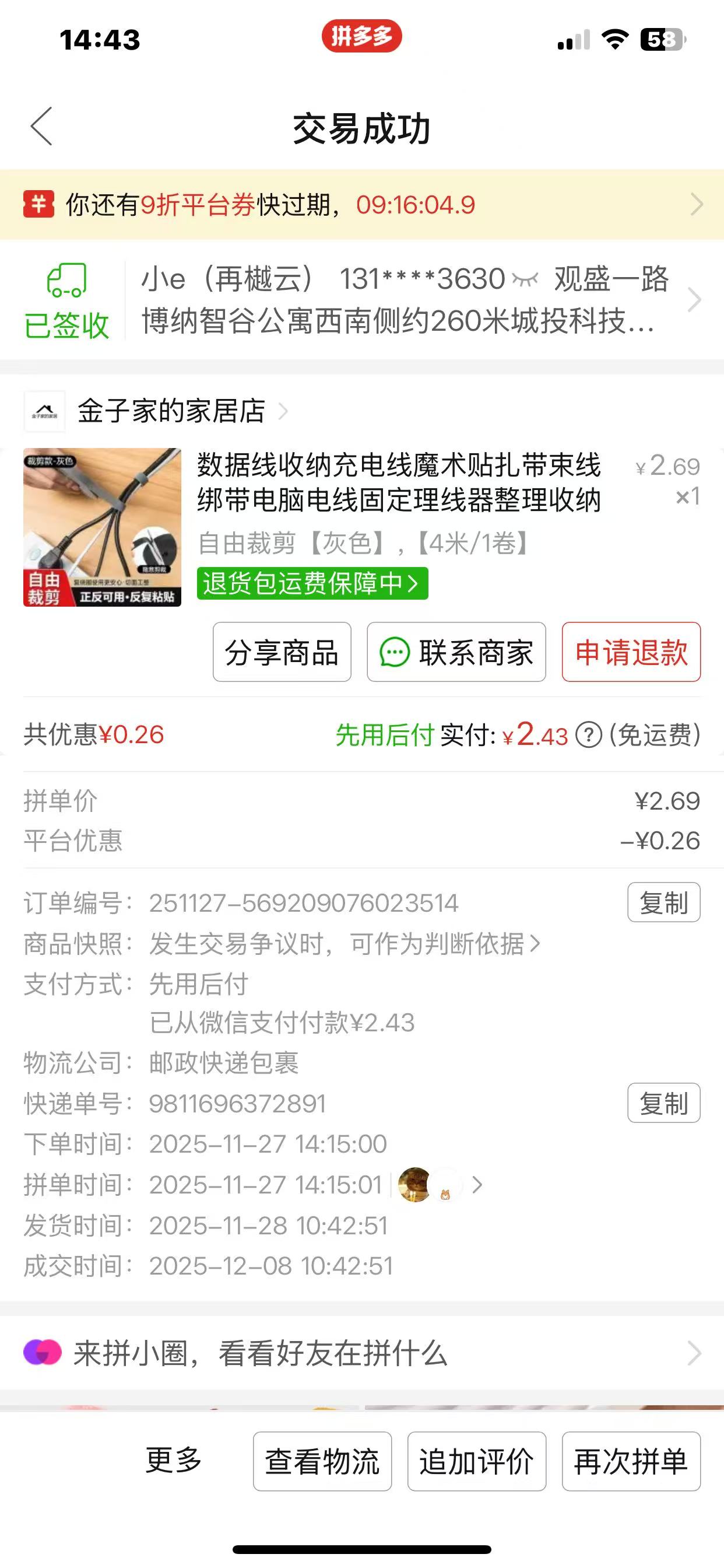Open the 数据线收纳 product thumbnail
This screenshot has width=724, height=1568.
click(102, 527)
